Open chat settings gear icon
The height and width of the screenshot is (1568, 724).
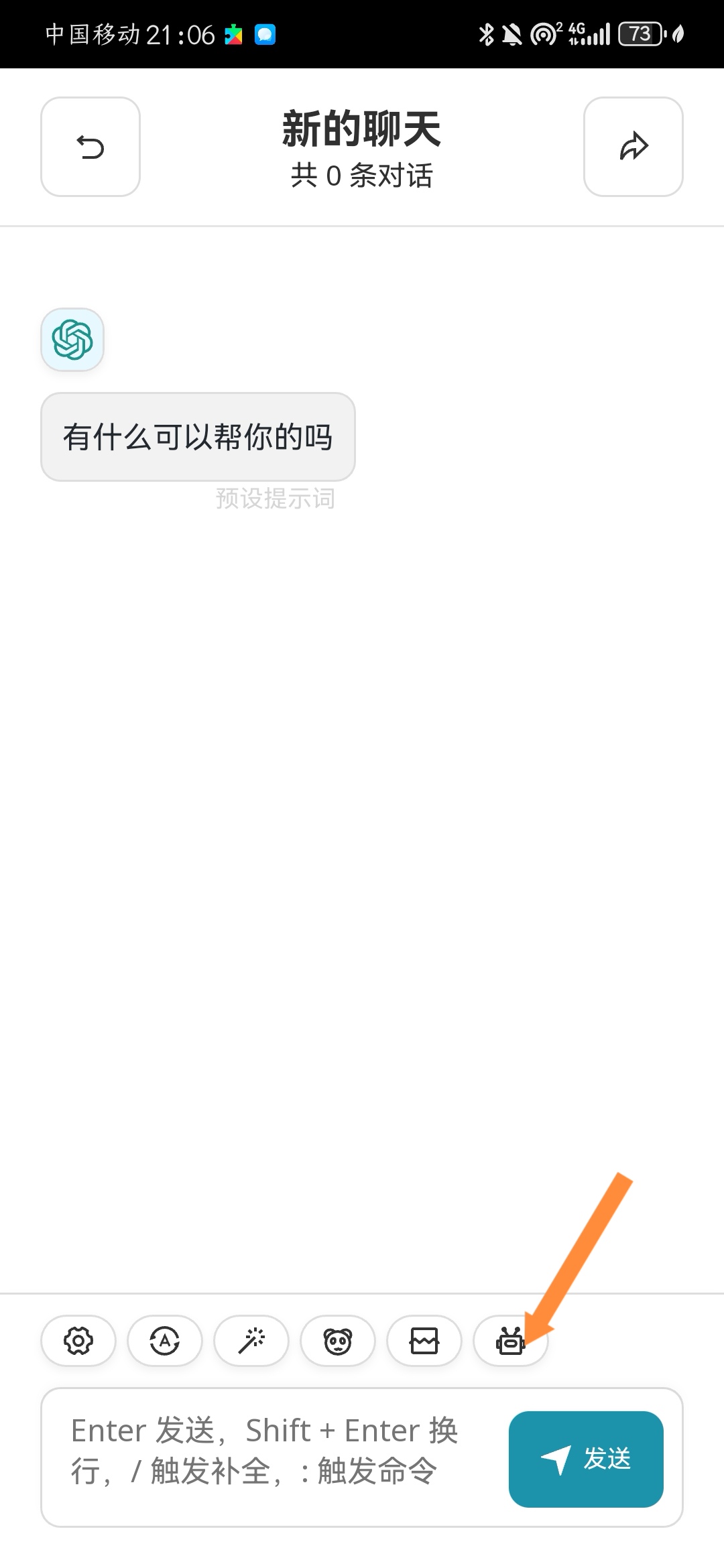click(x=78, y=1341)
